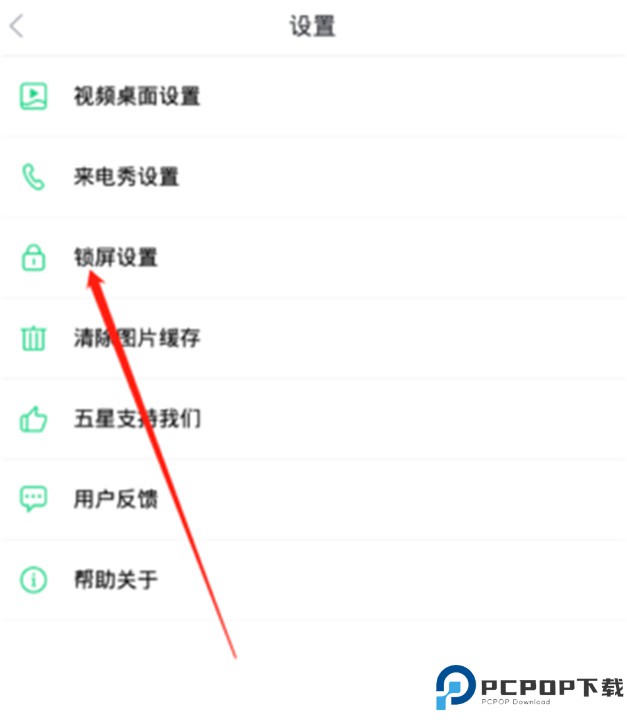
Task: Open 锁屏设置
Action: click(116, 258)
